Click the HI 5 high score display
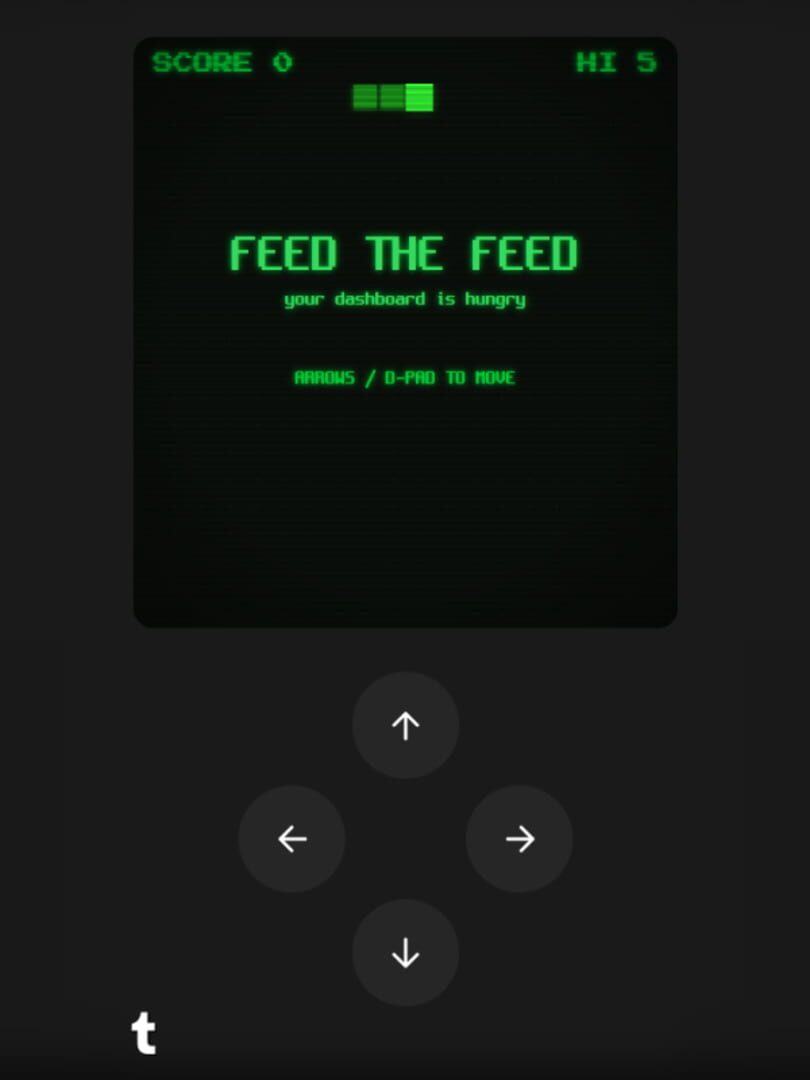Image resolution: width=810 pixels, height=1080 pixels. pos(617,62)
